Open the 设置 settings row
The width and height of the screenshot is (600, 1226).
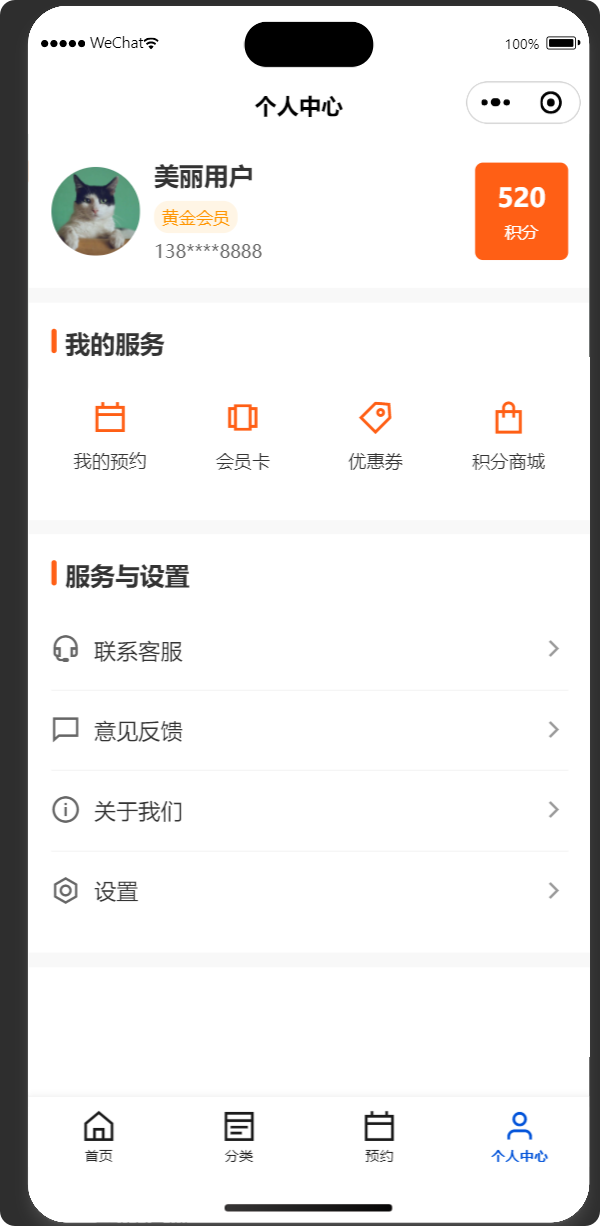tap(309, 891)
